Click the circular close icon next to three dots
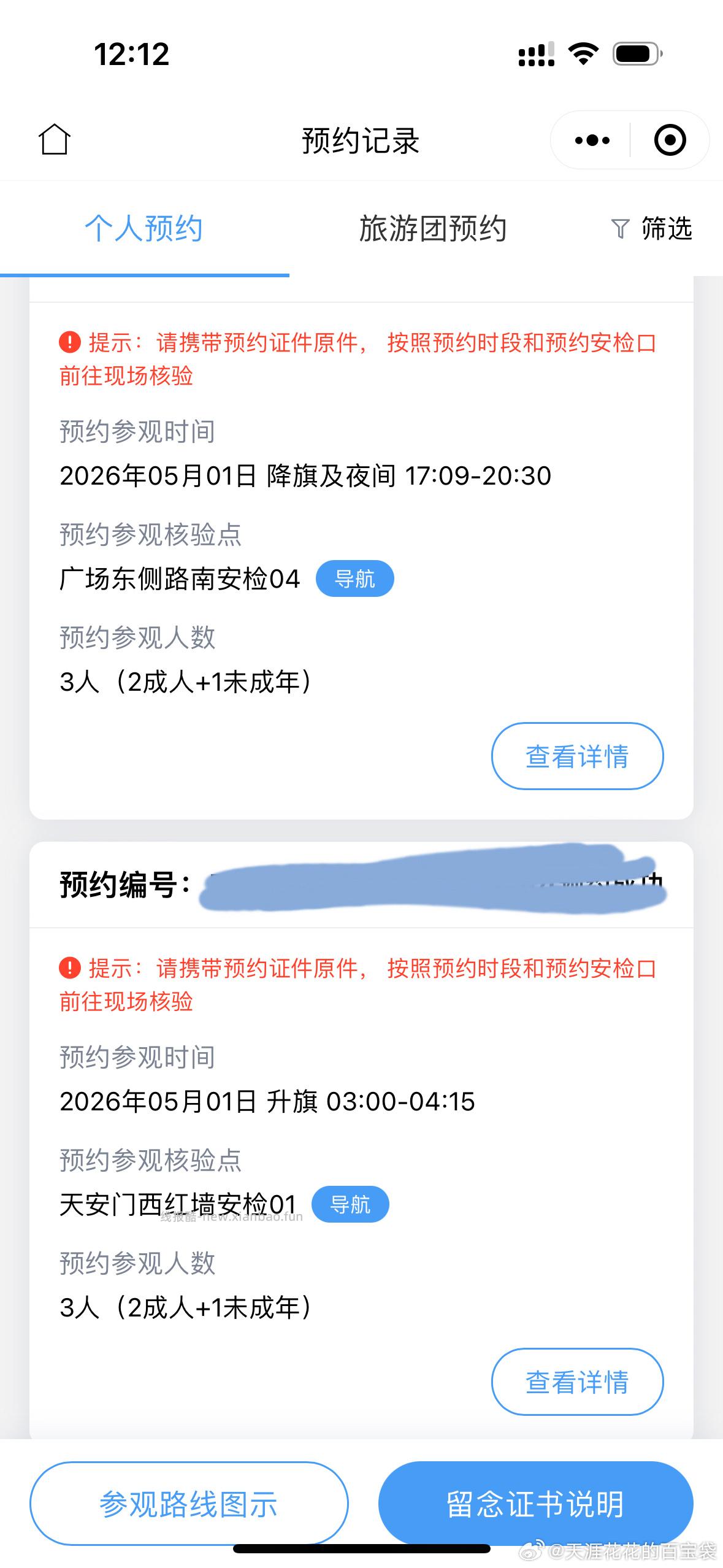This screenshot has height=1568, width=723. 670,140
